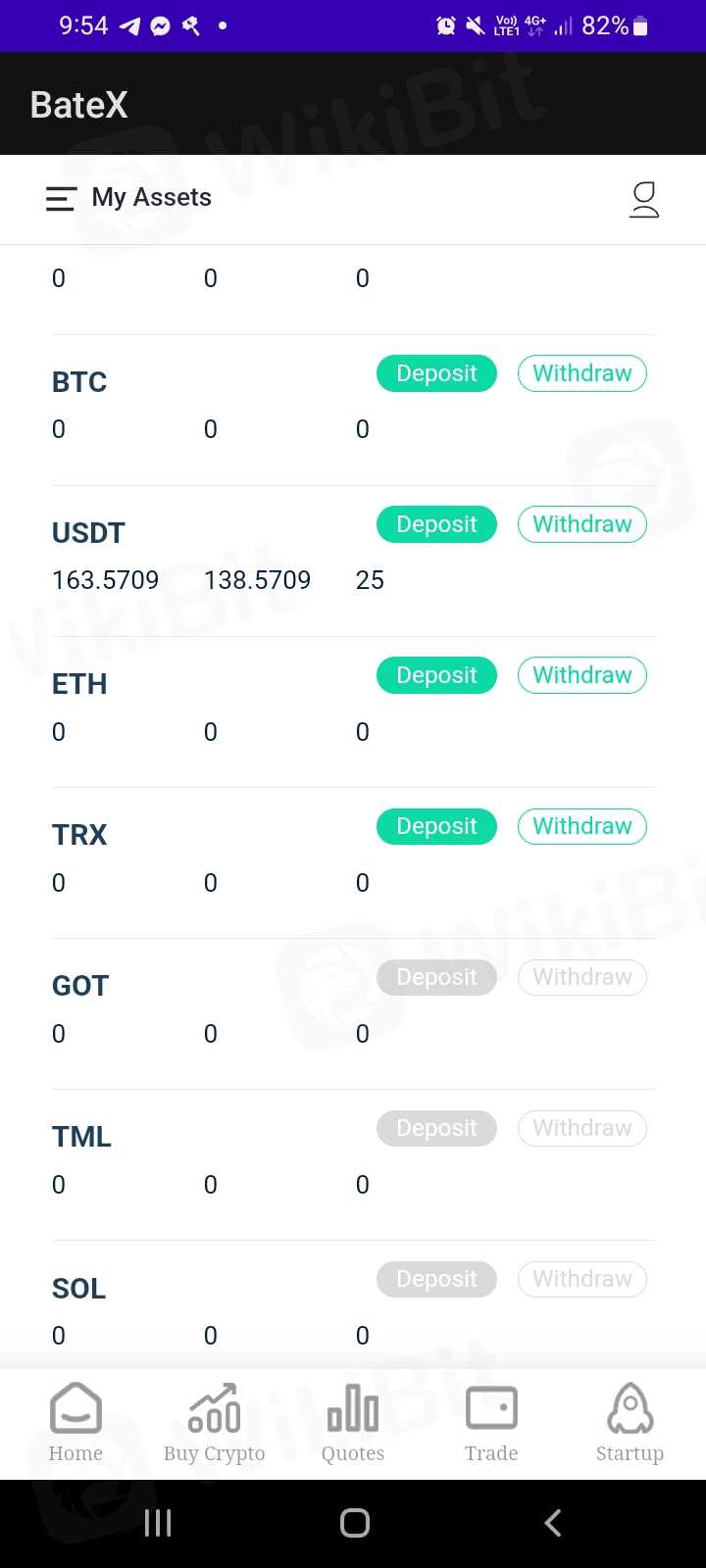Open the Startup tab
706x1568 pixels.
pos(630,1423)
